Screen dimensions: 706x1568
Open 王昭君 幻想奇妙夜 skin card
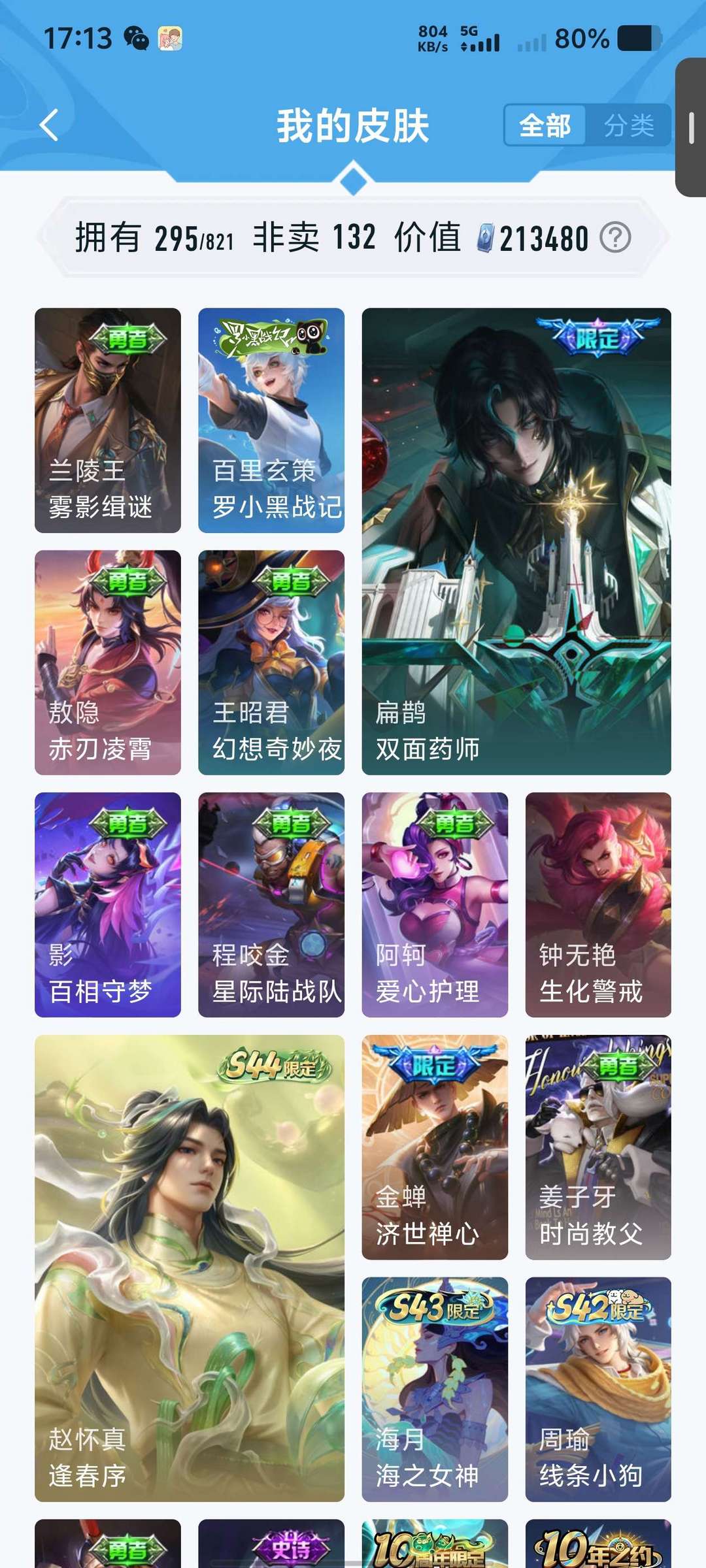coord(271,662)
